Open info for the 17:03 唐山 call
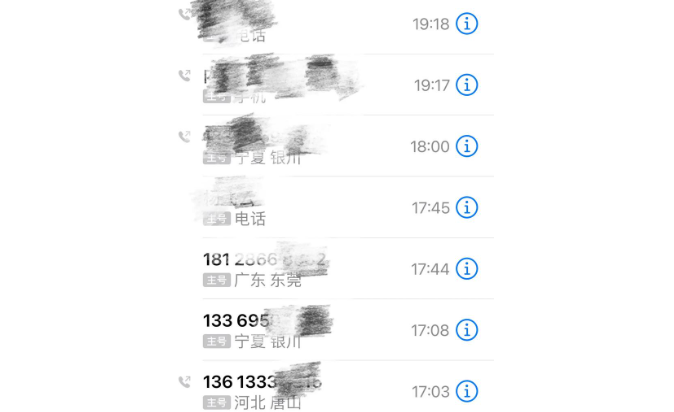This screenshot has width=674, height=412. pos(467,391)
